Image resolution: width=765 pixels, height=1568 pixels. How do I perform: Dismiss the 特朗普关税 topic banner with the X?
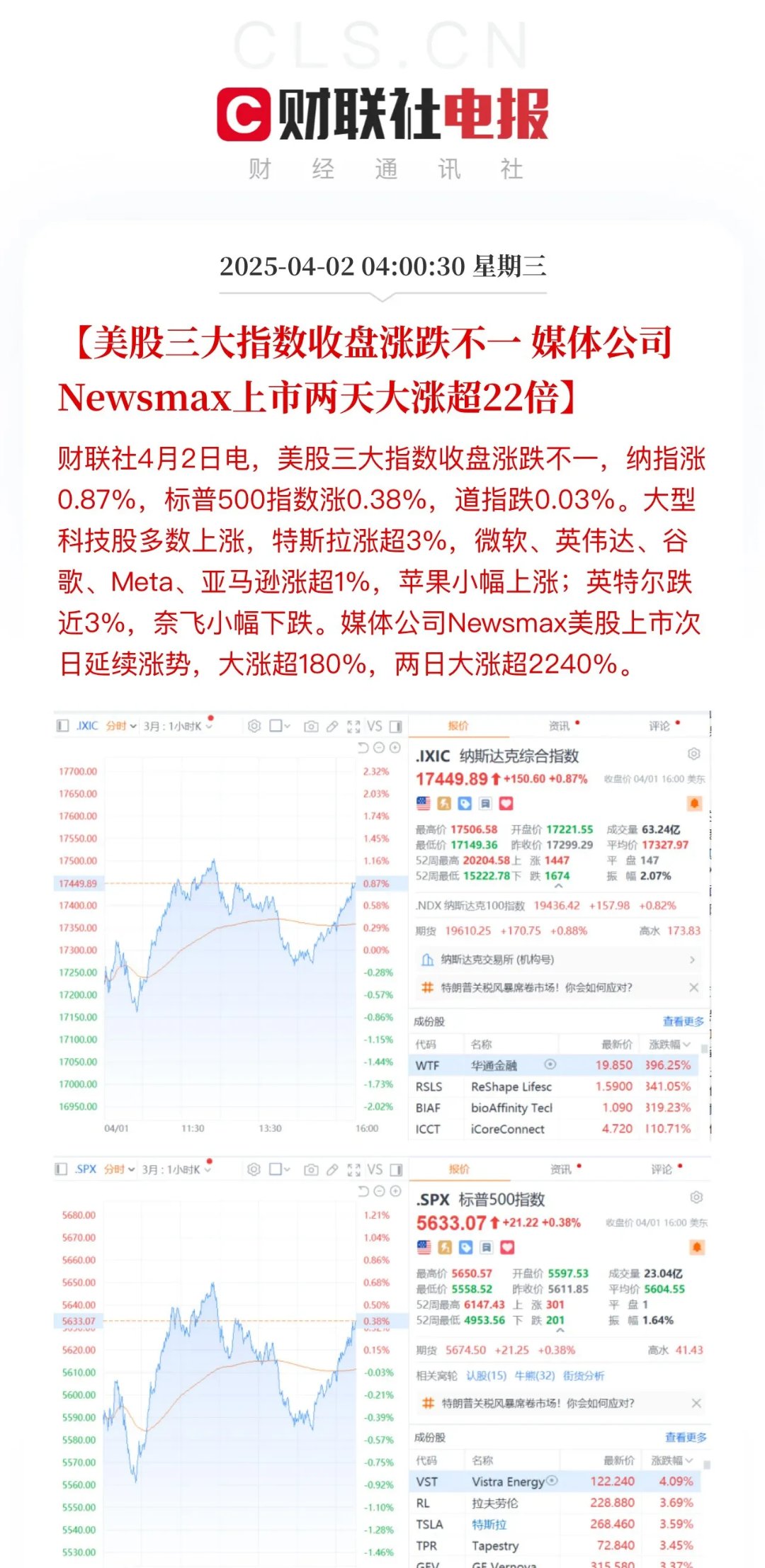(693, 986)
